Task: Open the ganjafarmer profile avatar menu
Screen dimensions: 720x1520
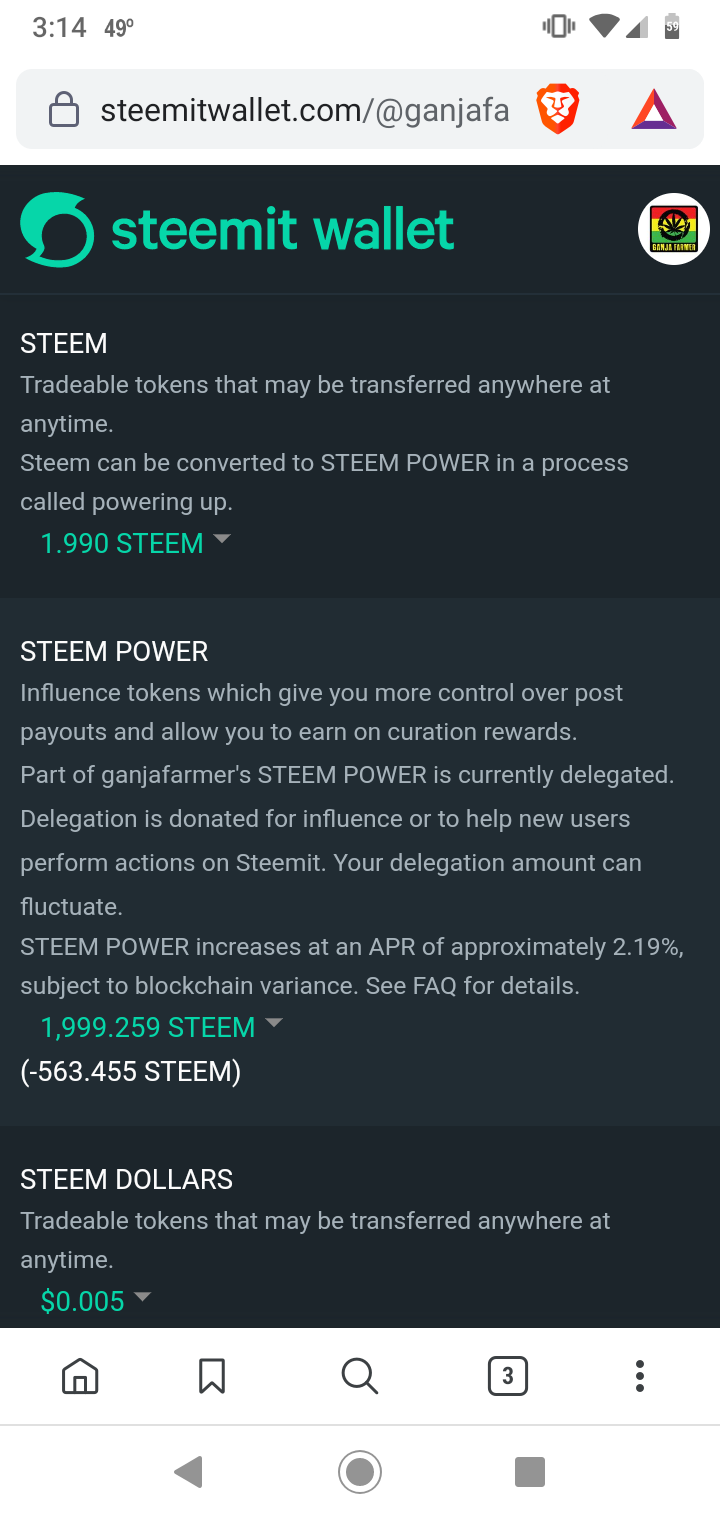Action: point(674,229)
